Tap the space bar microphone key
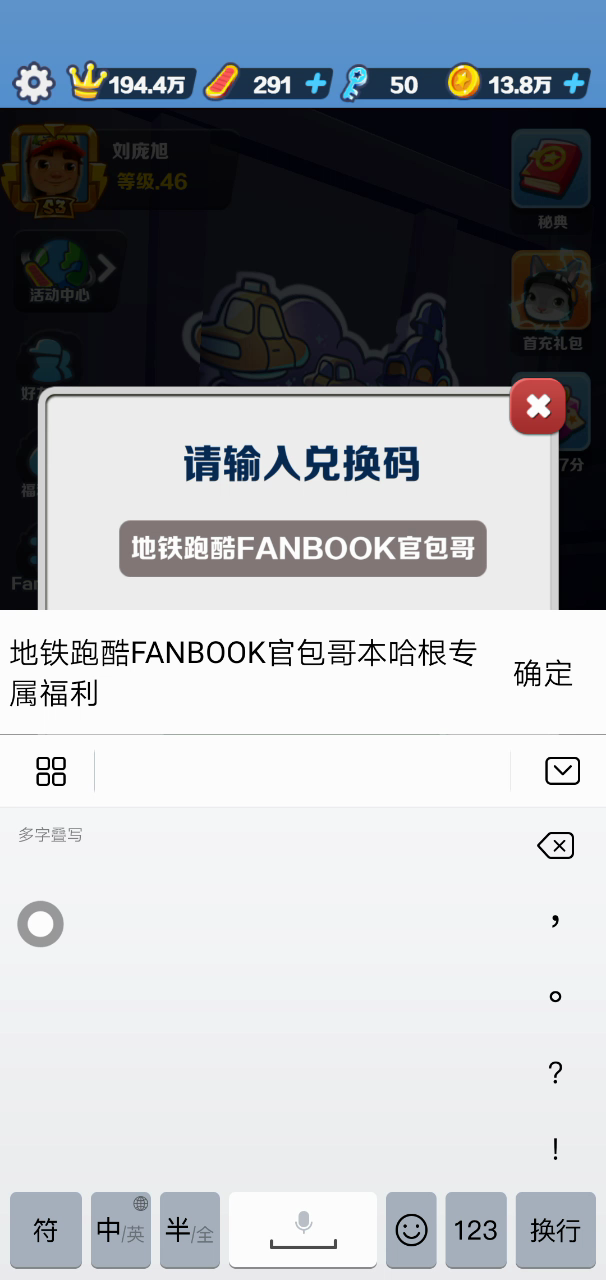The image size is (606, 1280). 303,1230
